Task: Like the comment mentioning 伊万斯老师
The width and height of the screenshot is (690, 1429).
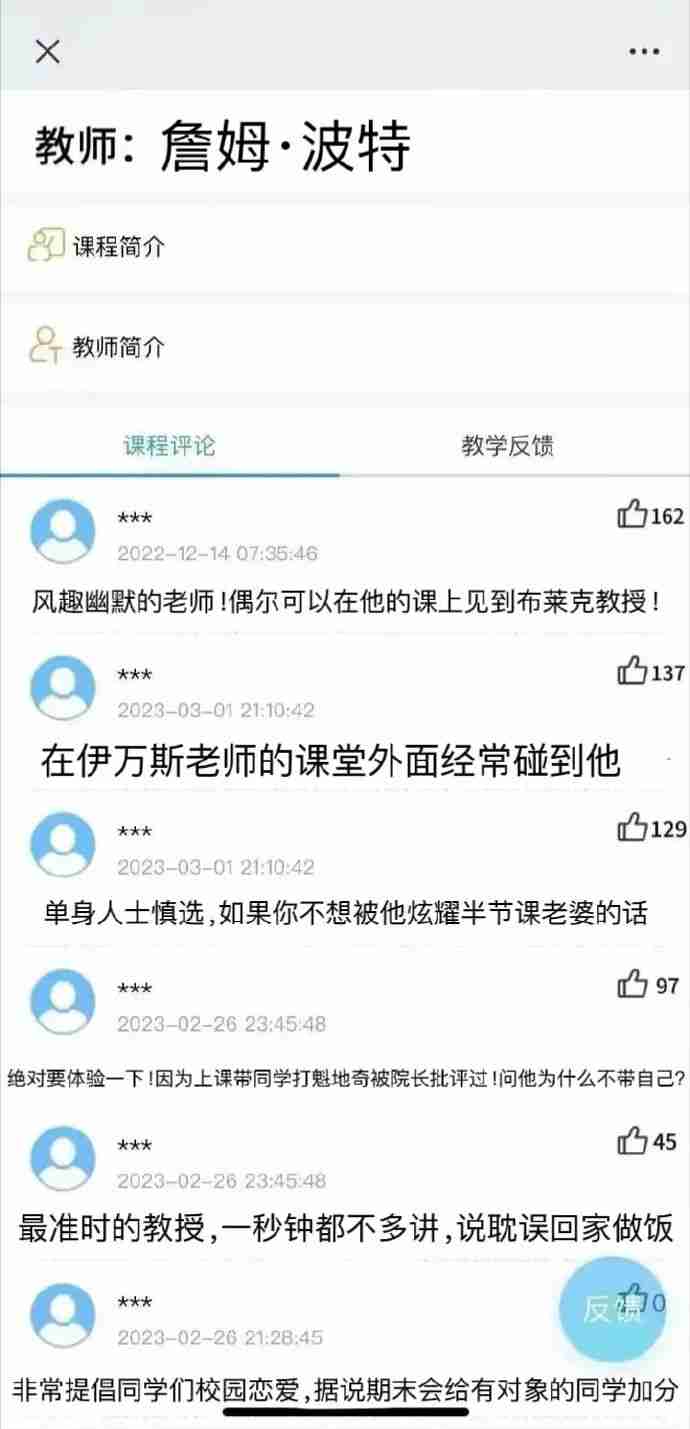Action: [x=632, y=672]
